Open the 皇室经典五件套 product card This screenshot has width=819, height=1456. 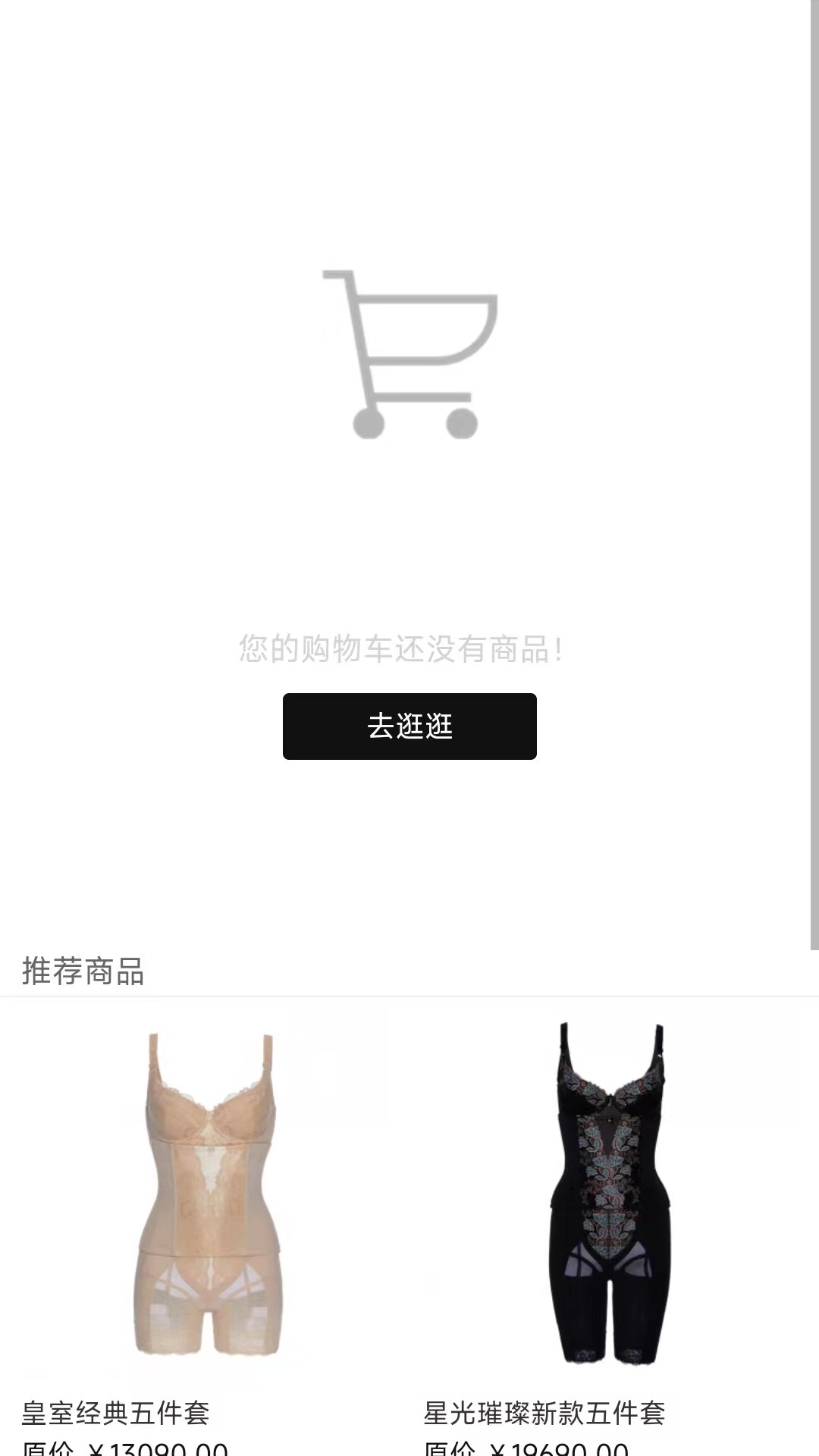point(205,1228)
